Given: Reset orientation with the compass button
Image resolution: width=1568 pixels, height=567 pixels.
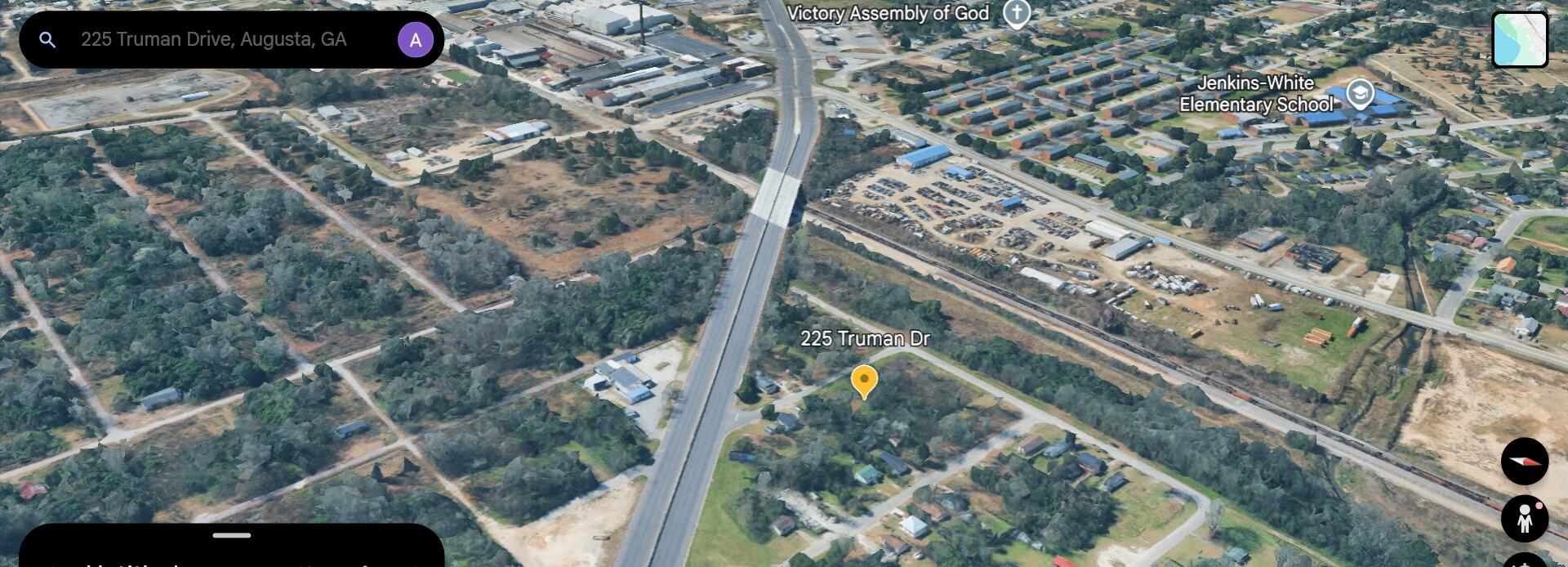Looking at the screenshot, I should click(x=1524, y=462).
